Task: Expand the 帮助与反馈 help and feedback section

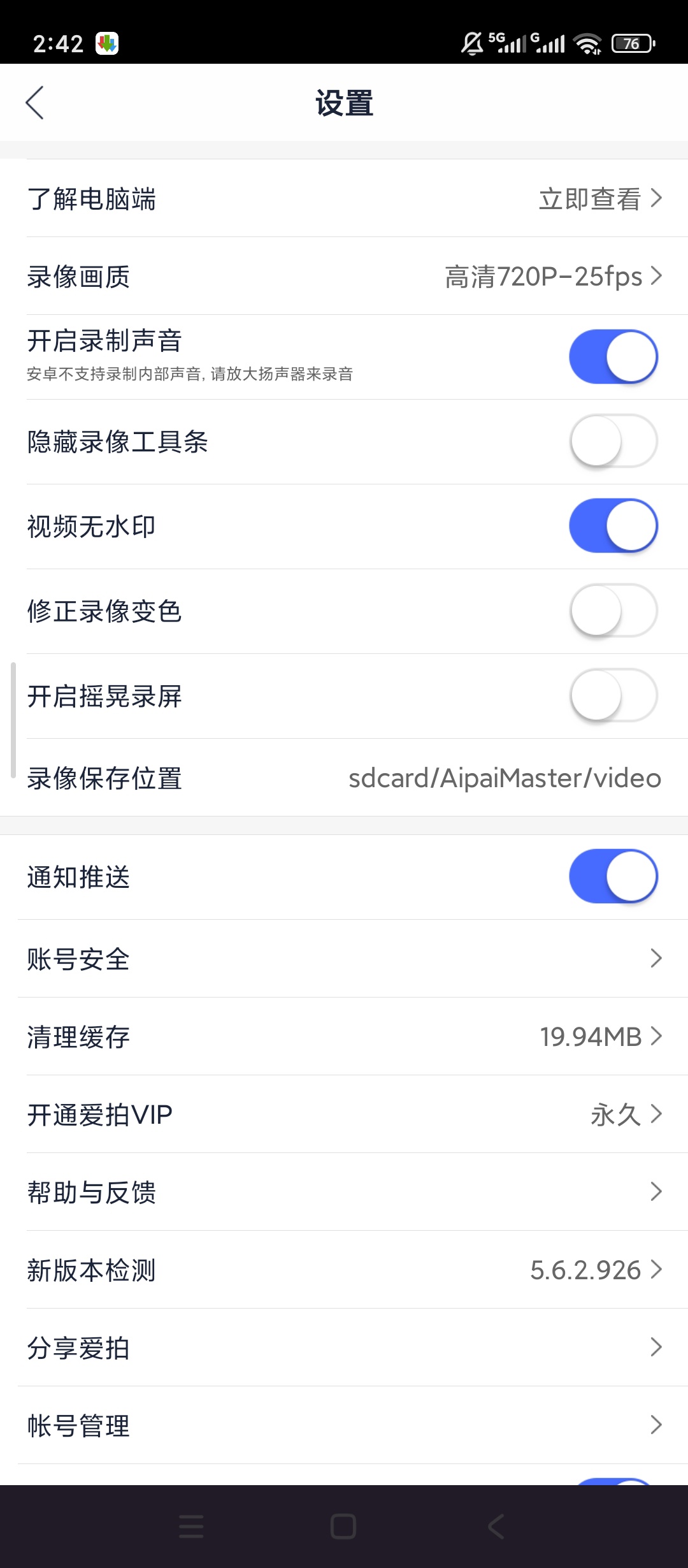Action: pyautogui.click(x=344, y=1192)
